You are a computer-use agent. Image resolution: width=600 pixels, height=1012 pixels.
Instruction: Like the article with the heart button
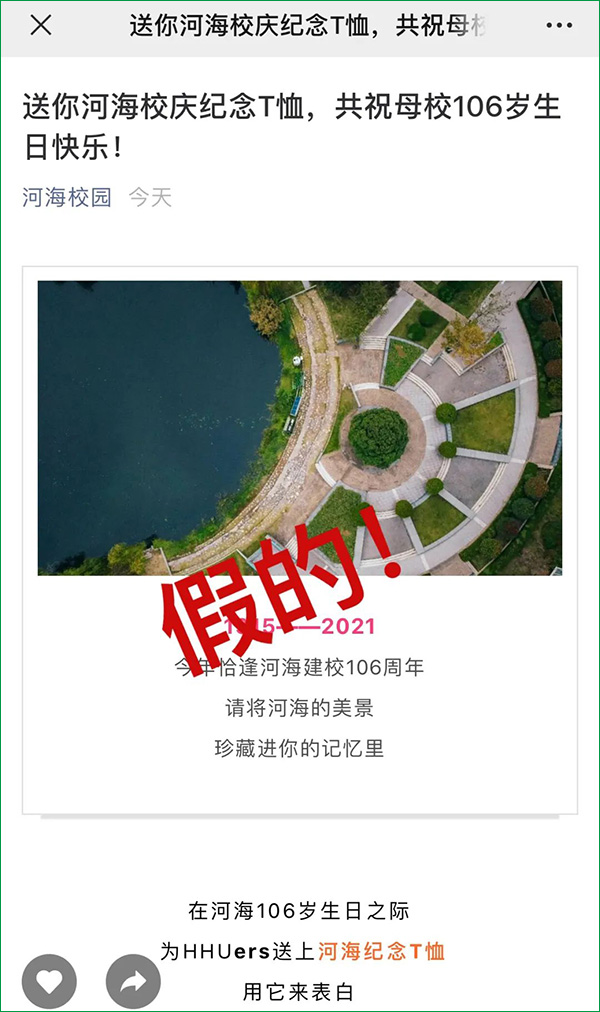(x=49, y=981)
